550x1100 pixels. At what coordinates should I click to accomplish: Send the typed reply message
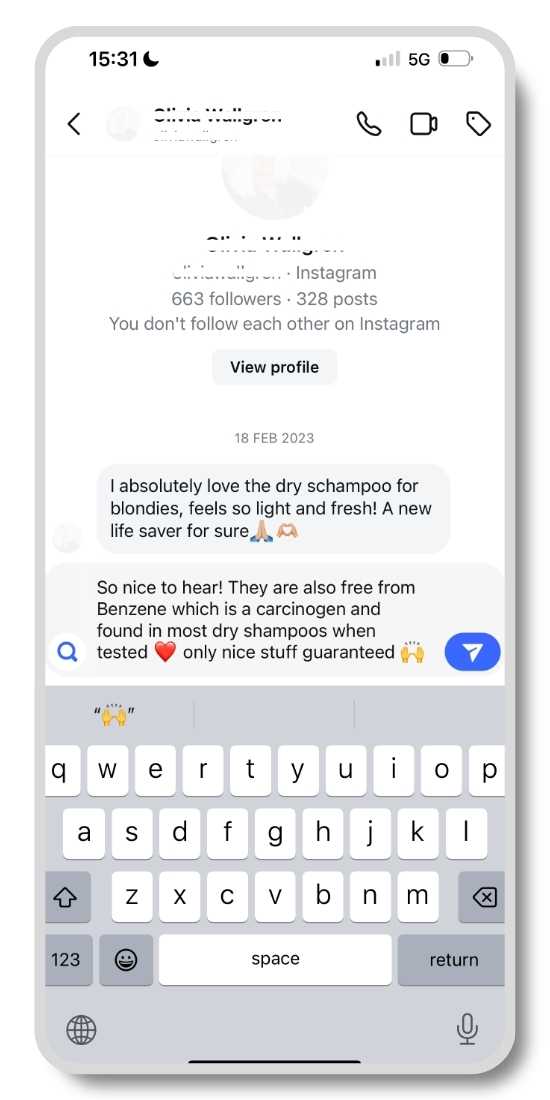[472, 652]
